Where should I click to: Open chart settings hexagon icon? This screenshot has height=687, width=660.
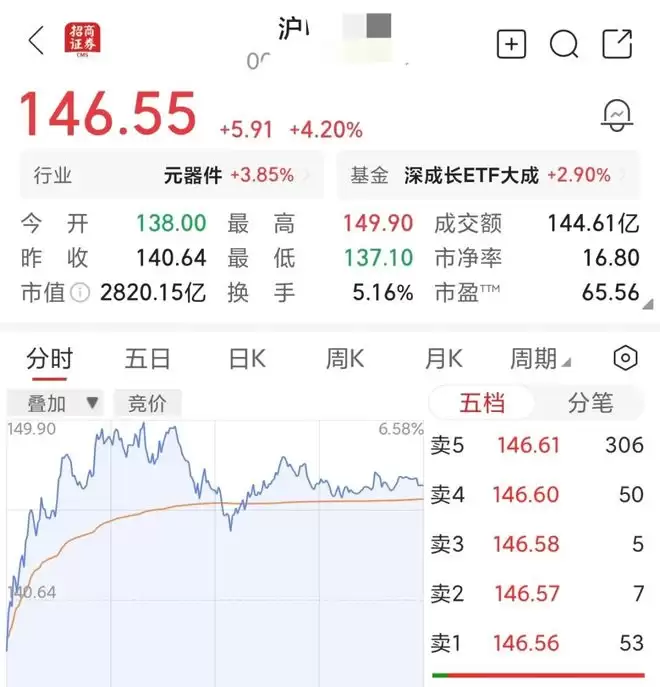point(625,358)
